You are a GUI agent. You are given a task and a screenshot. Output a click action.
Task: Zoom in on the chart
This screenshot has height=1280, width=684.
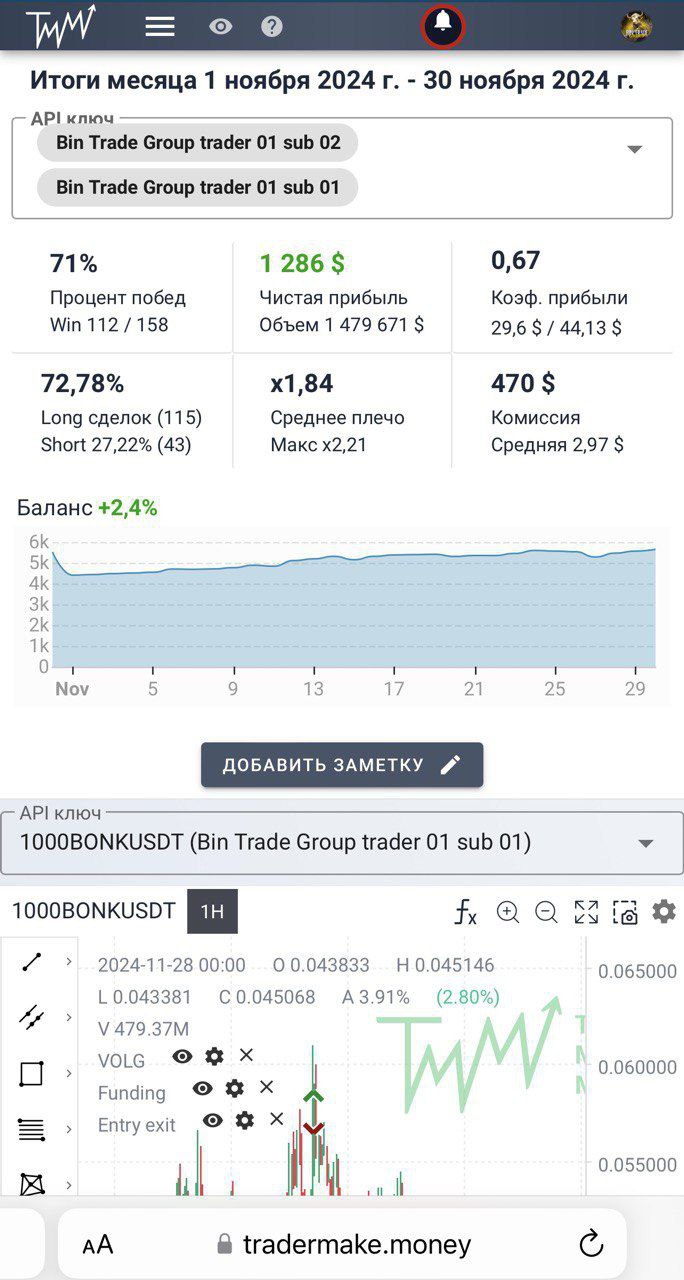(x=508, y=912)
